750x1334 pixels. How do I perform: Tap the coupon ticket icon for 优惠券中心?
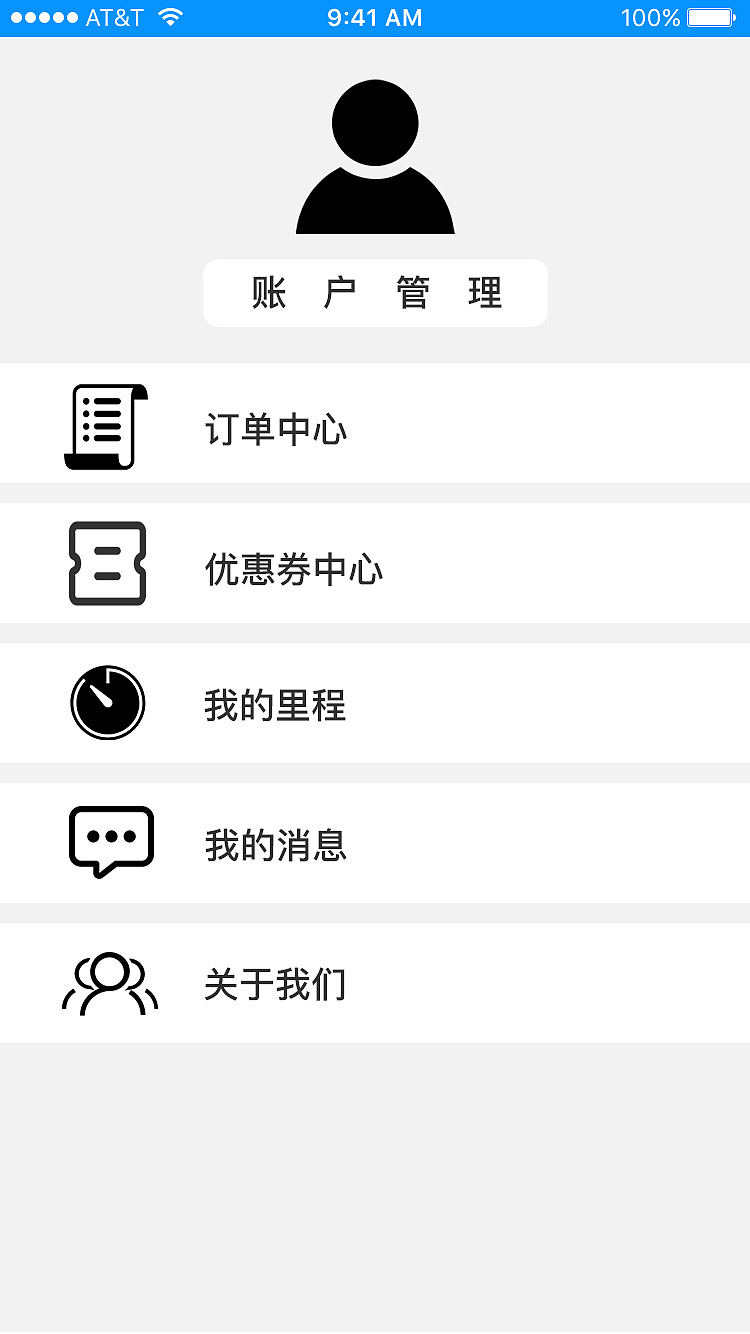108,563
